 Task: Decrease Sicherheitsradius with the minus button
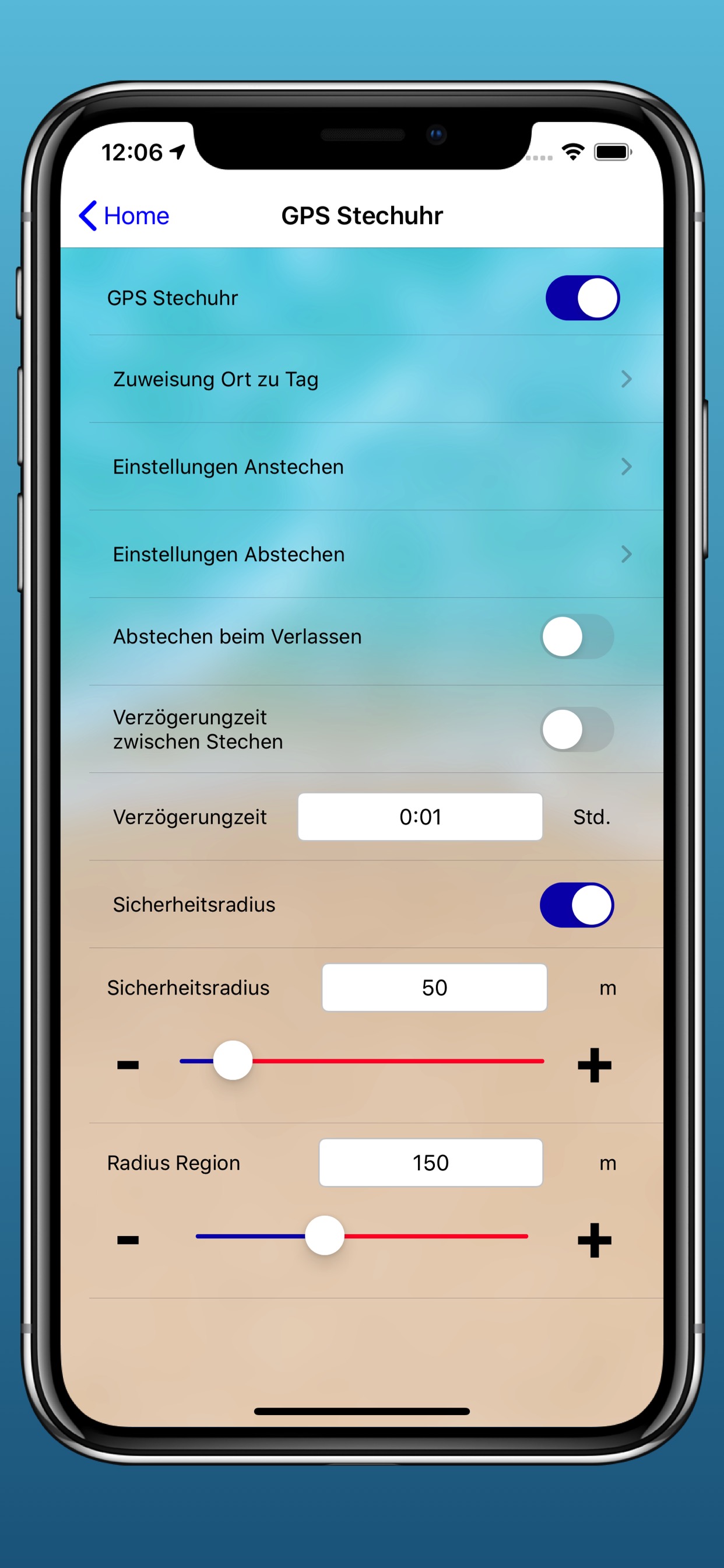128,1065
